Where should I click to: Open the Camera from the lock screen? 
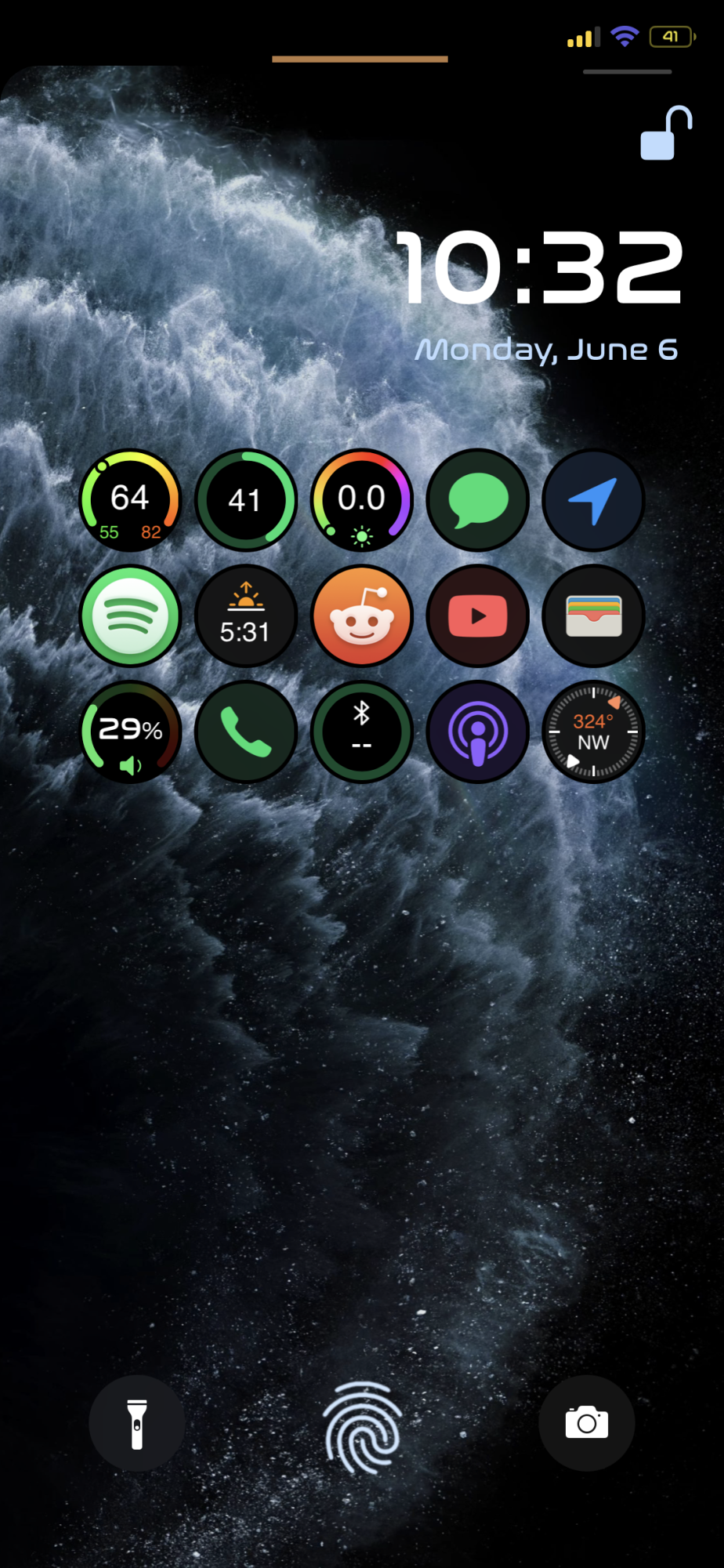pyautogui.click(x=586, y=1424)
